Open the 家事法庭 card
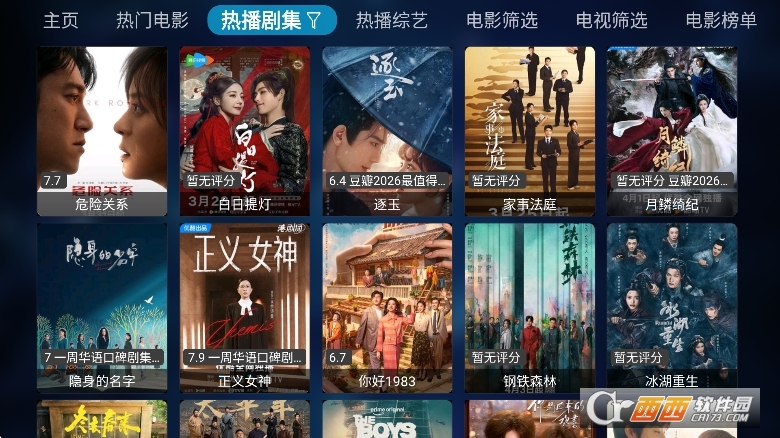This screenshot has width=780, height=438. tap(529, 130)
